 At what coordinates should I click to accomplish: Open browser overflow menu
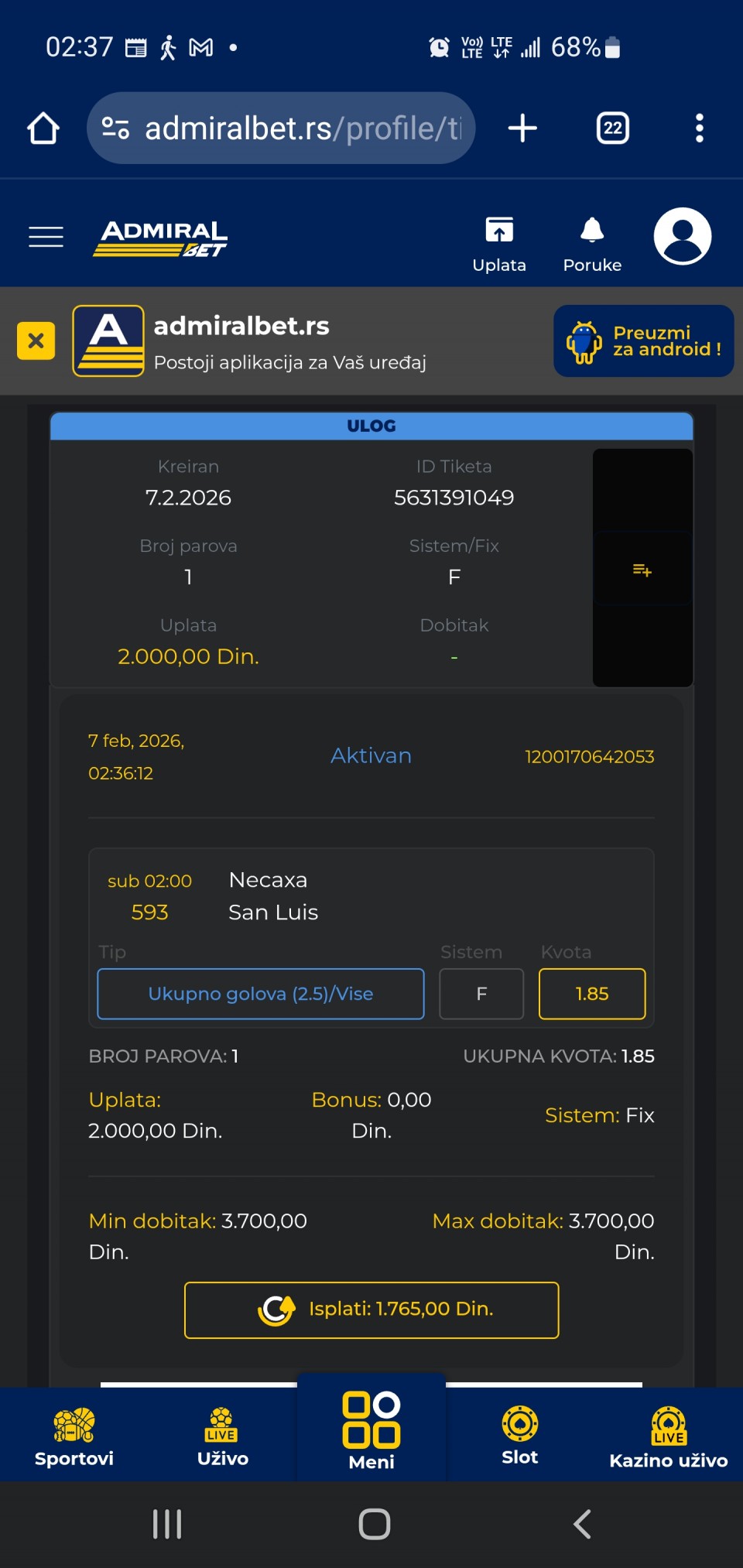coord(699,128)
